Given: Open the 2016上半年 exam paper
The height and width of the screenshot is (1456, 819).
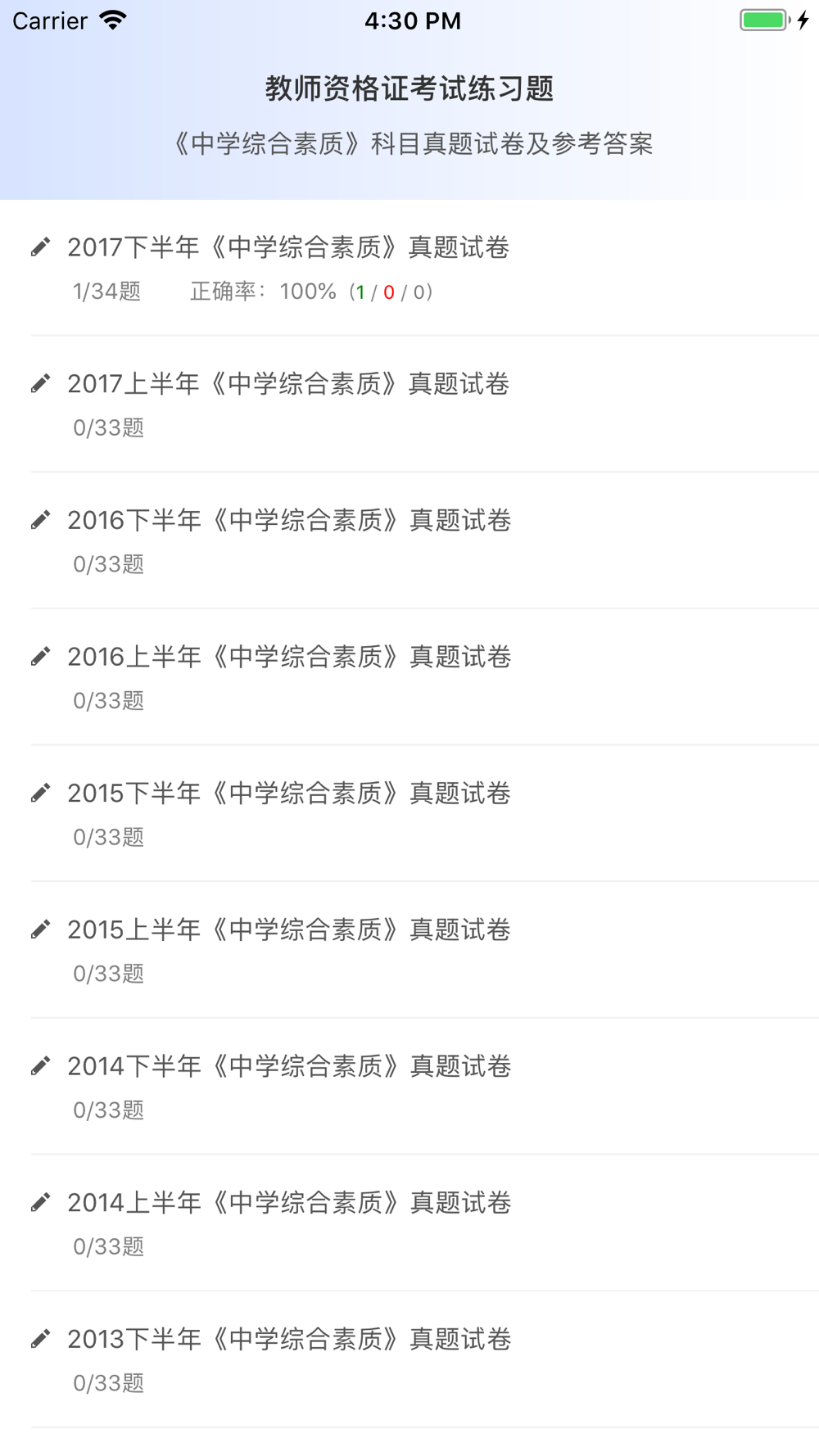Looking at the screenshot, I should 289,657.
